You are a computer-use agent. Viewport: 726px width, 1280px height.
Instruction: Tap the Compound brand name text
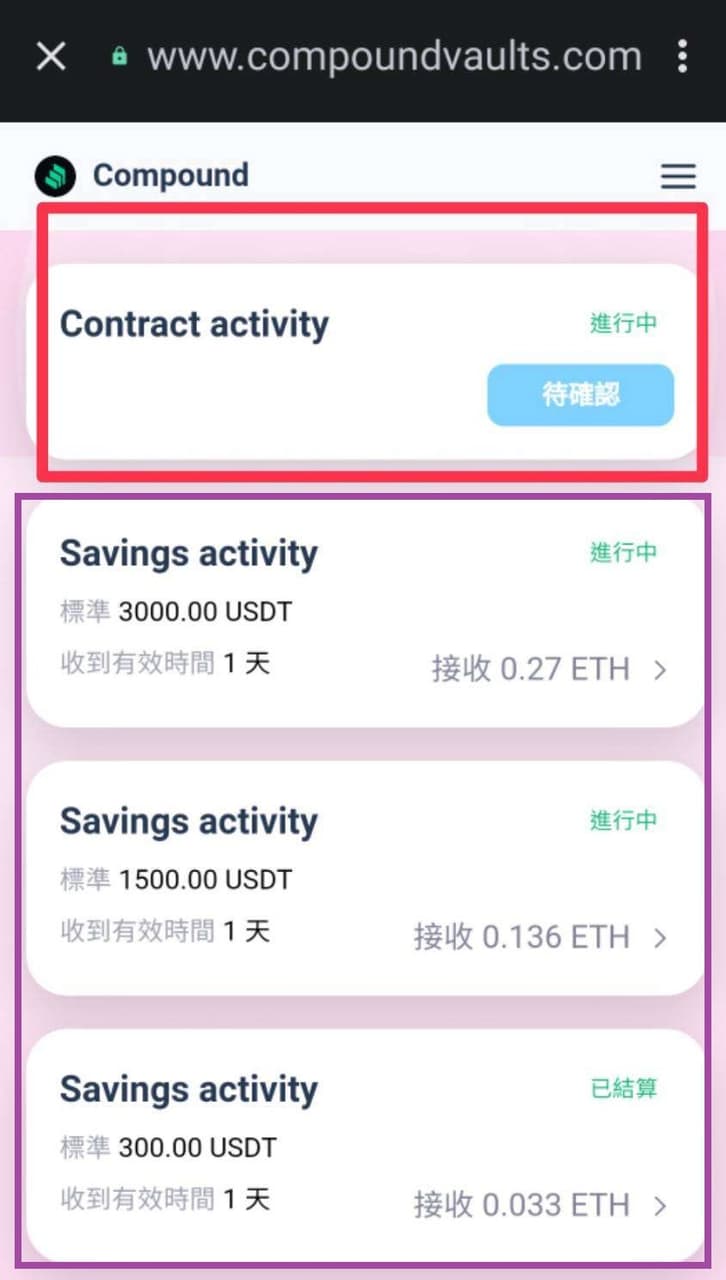point(170,175)
